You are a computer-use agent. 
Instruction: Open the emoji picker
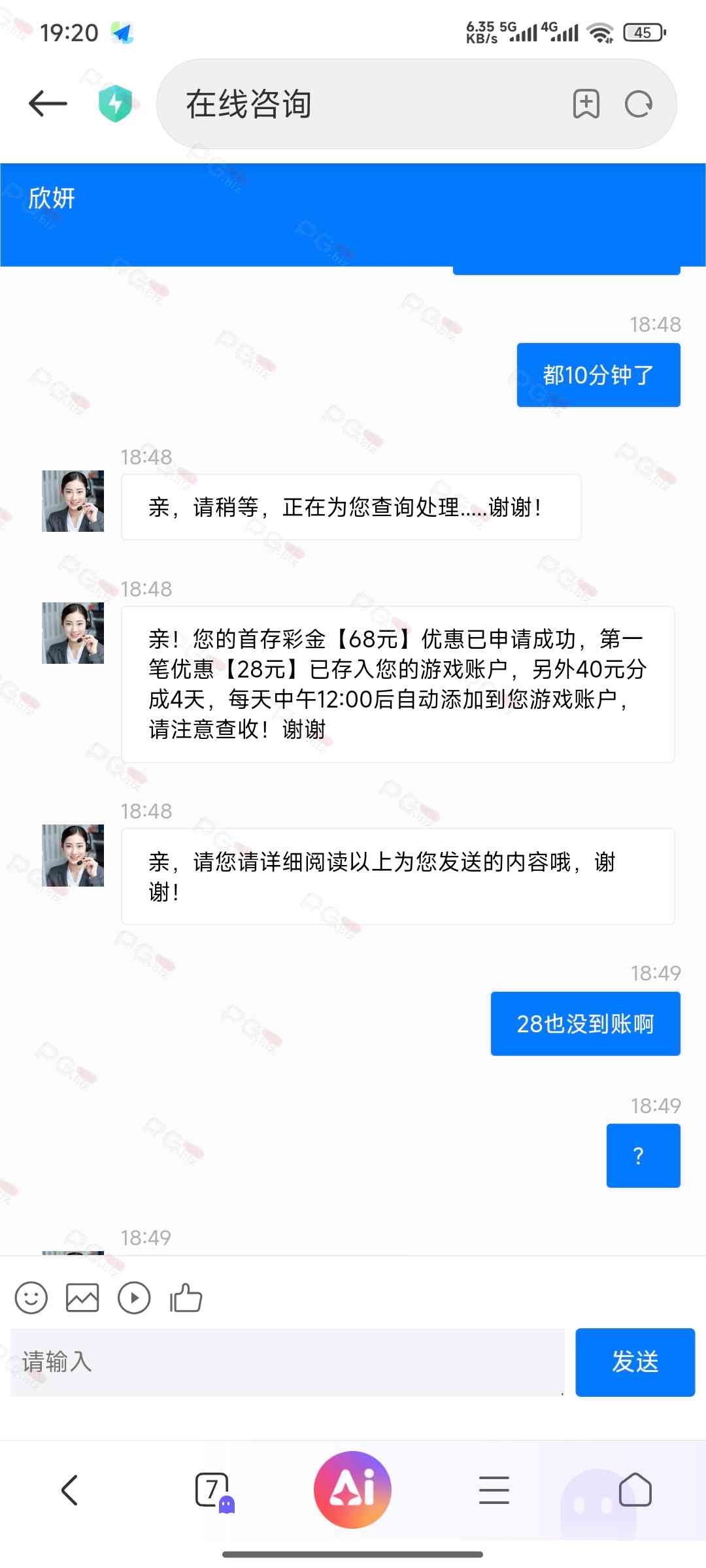[31, 1298]
